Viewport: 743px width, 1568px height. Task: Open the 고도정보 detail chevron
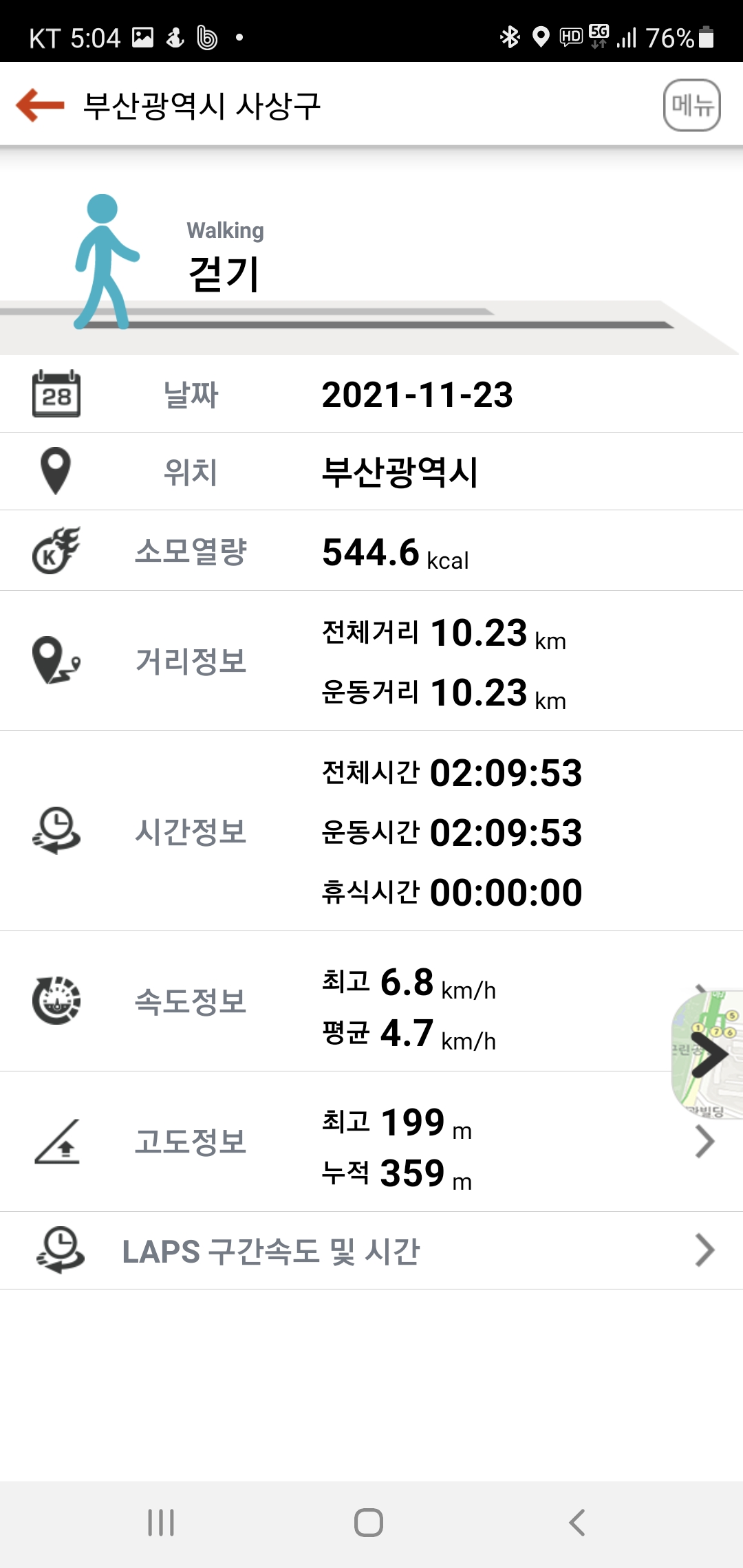(x=705, y=1141)
